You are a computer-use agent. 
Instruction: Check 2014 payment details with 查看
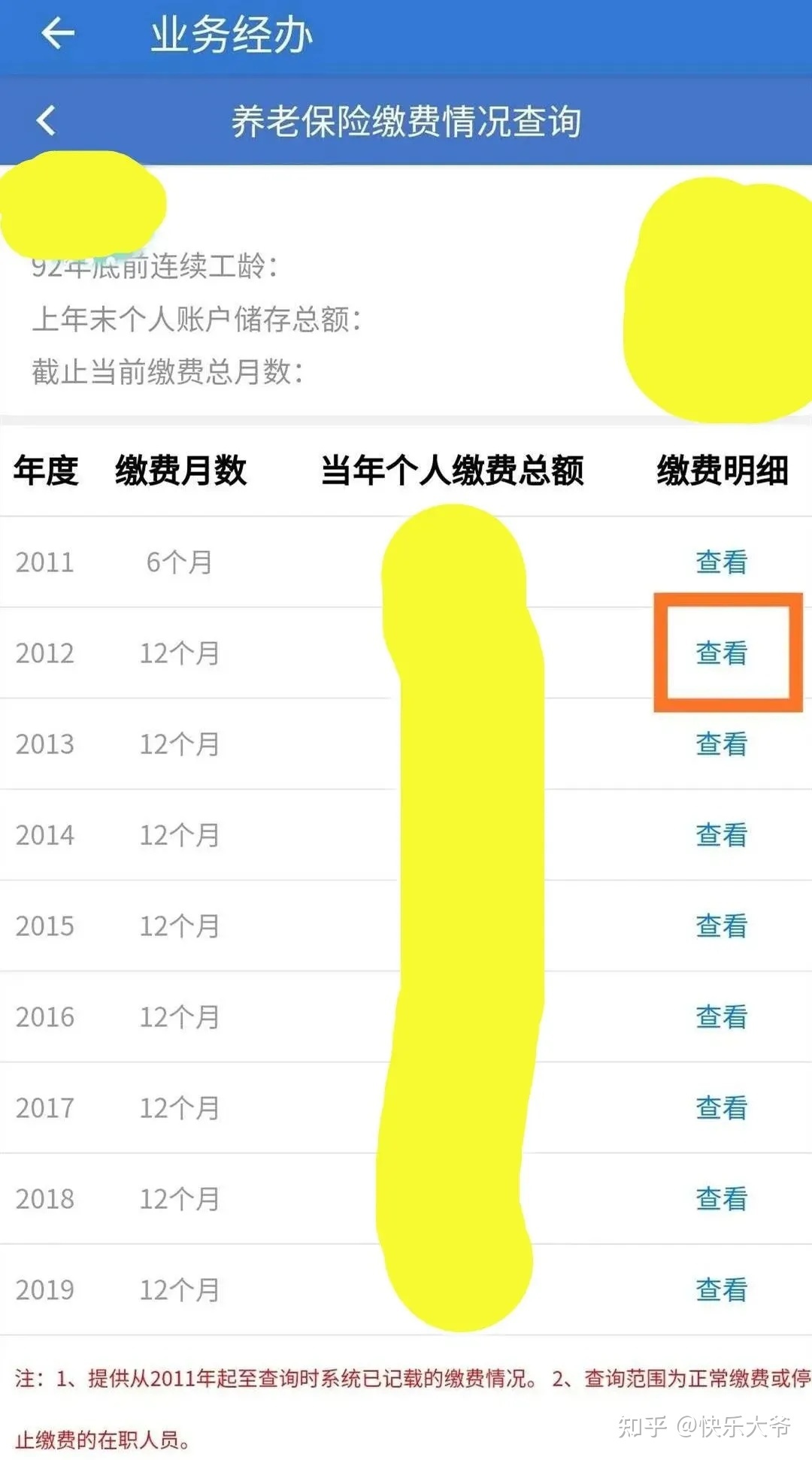pos(721,835)
